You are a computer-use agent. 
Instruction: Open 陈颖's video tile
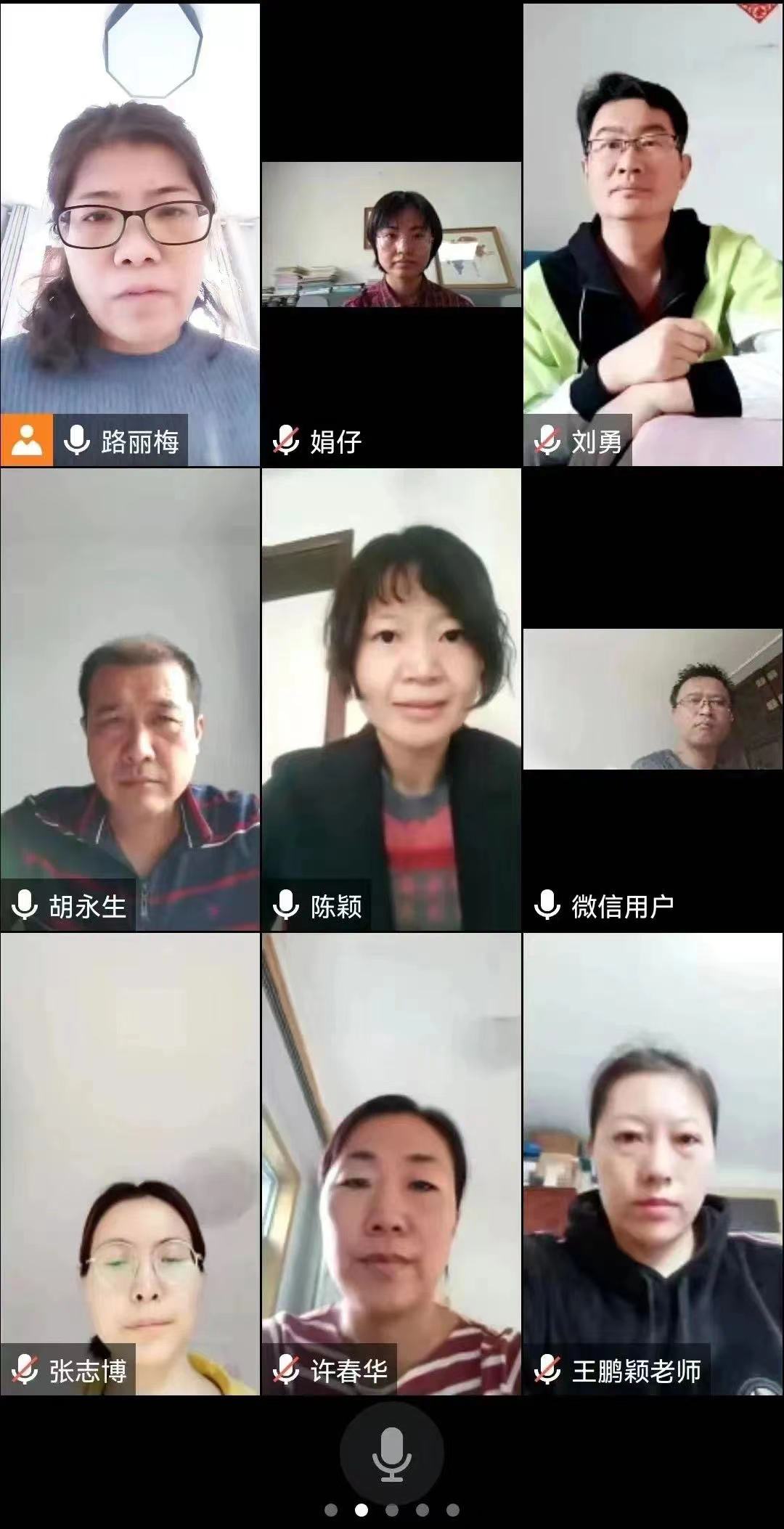click(391, 698)
